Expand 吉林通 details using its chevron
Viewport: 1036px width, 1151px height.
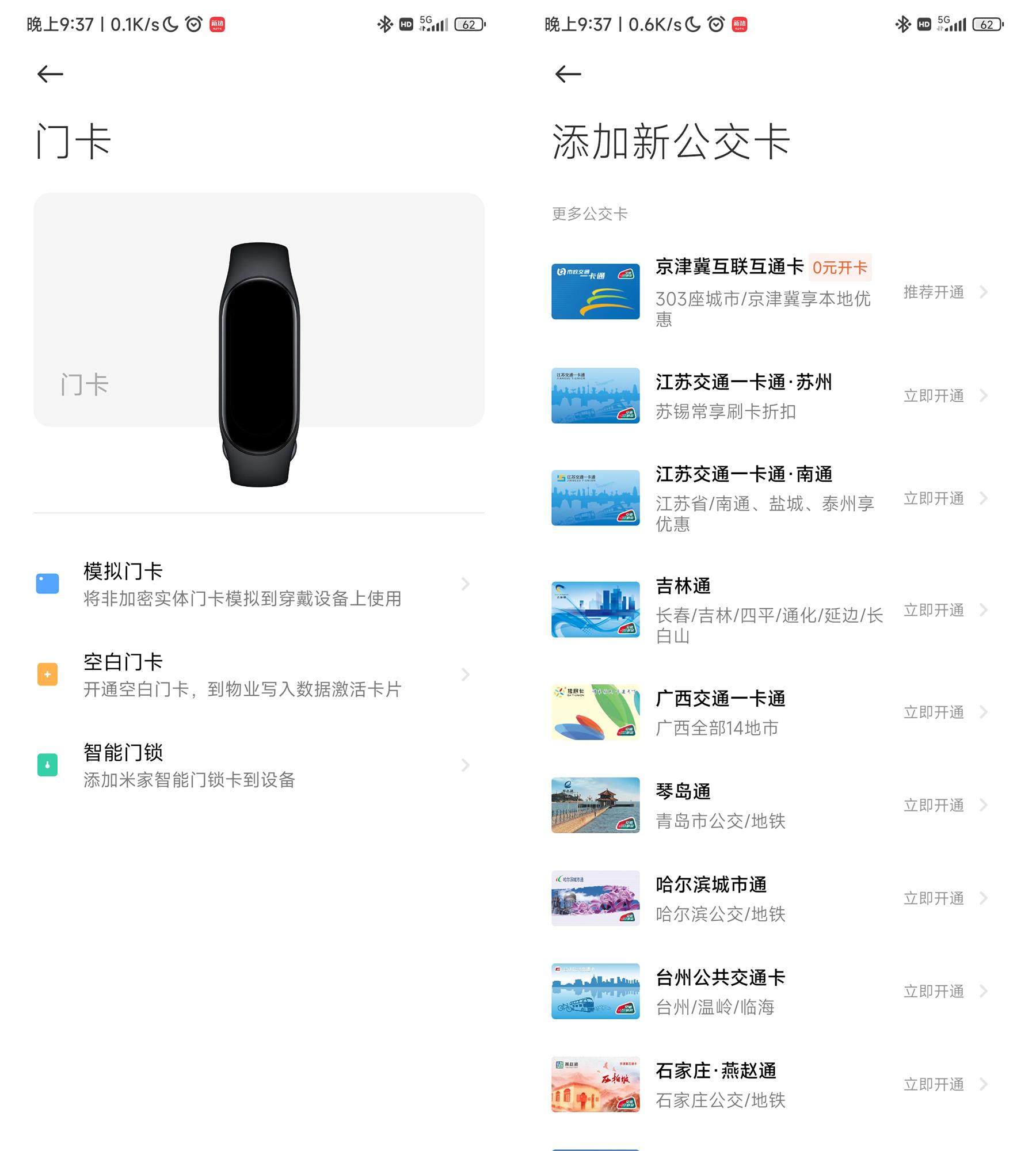pos(983,610)
